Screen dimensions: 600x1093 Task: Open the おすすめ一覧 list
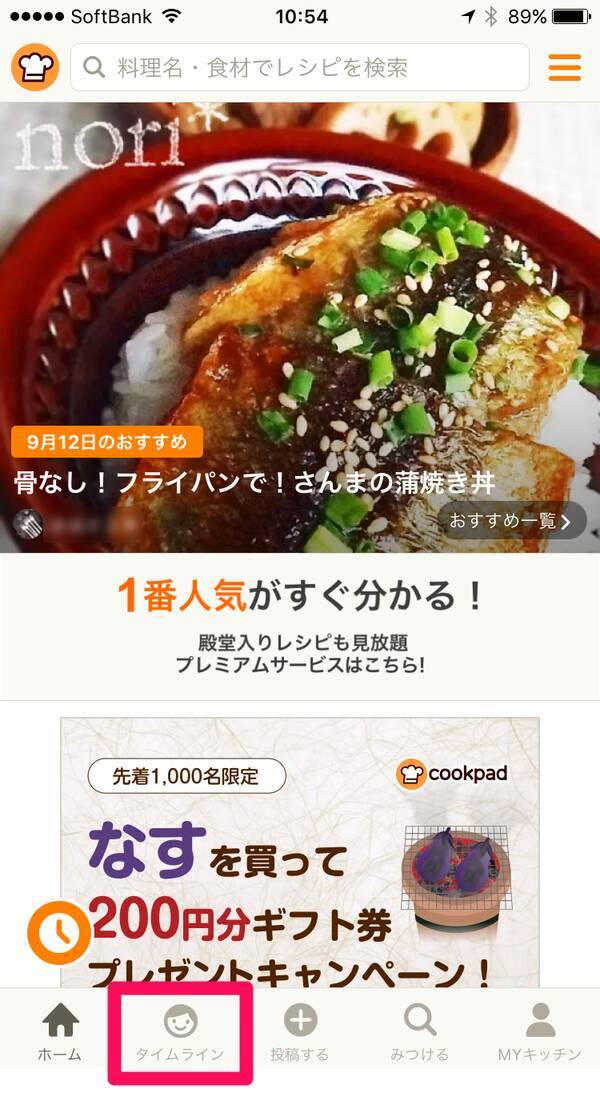point(510,521)
